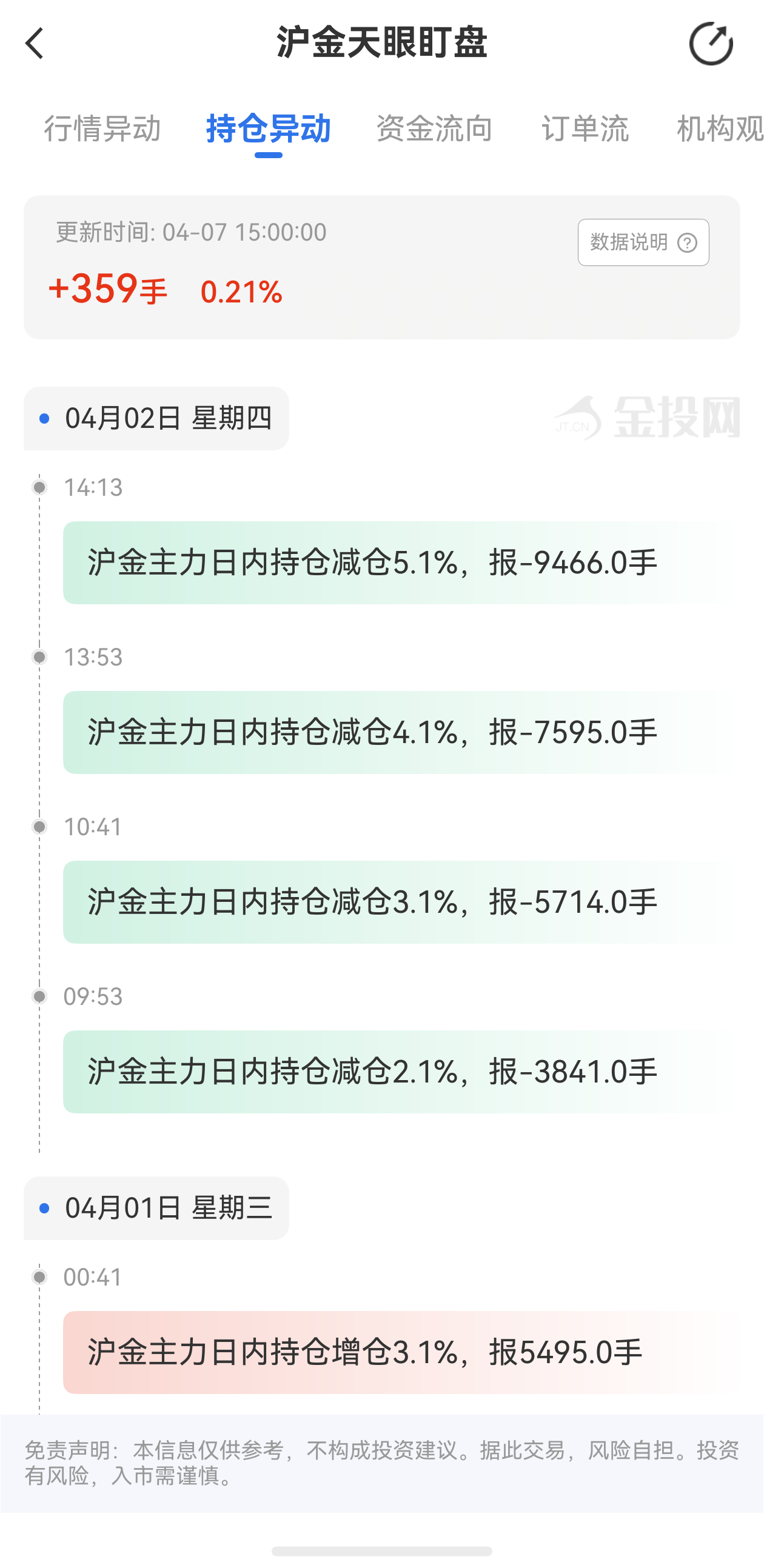
Task: Keep the 持仓异动 tab active by tapping it
Action: point(268,129)
